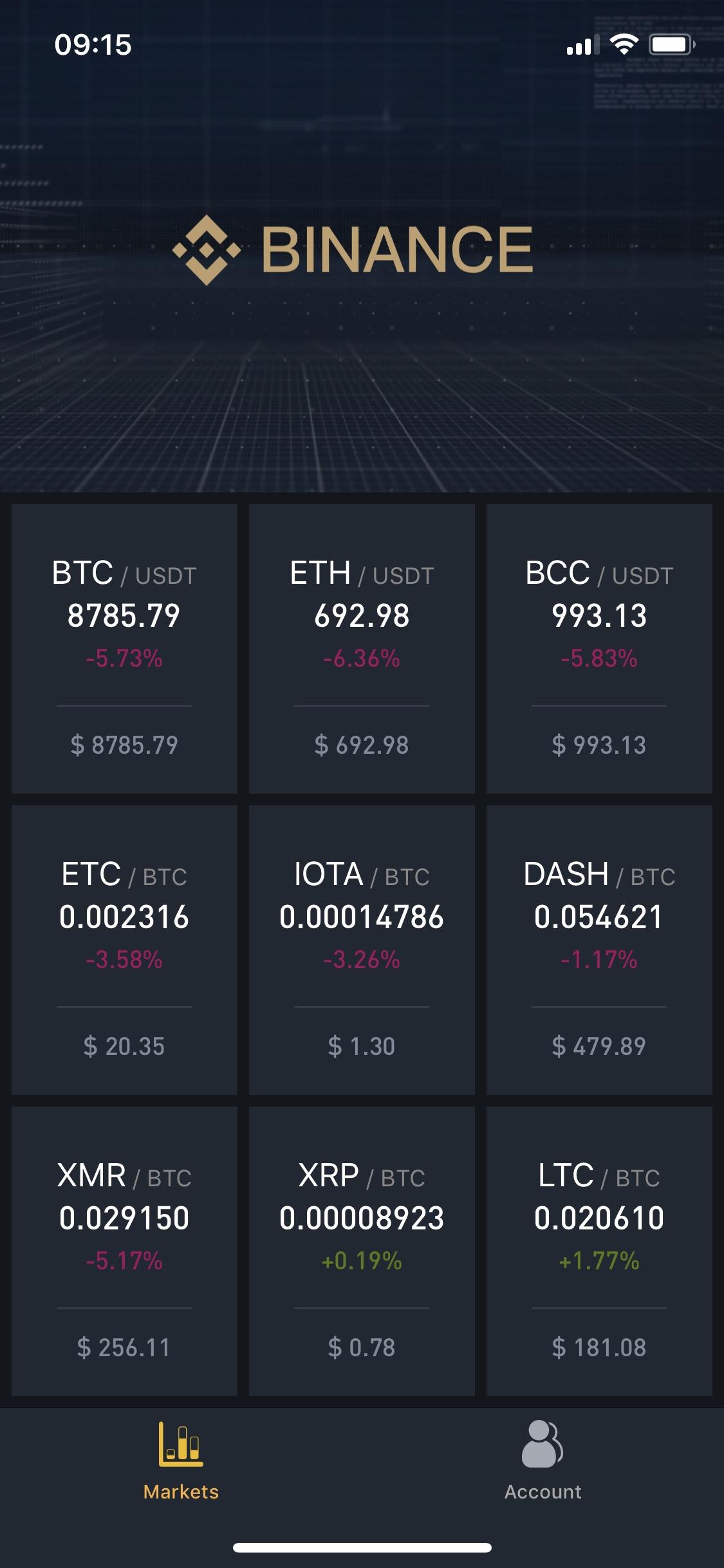724x1568 pixels.
Task: View the DASH/BTC market details
Action: (599, 949)
